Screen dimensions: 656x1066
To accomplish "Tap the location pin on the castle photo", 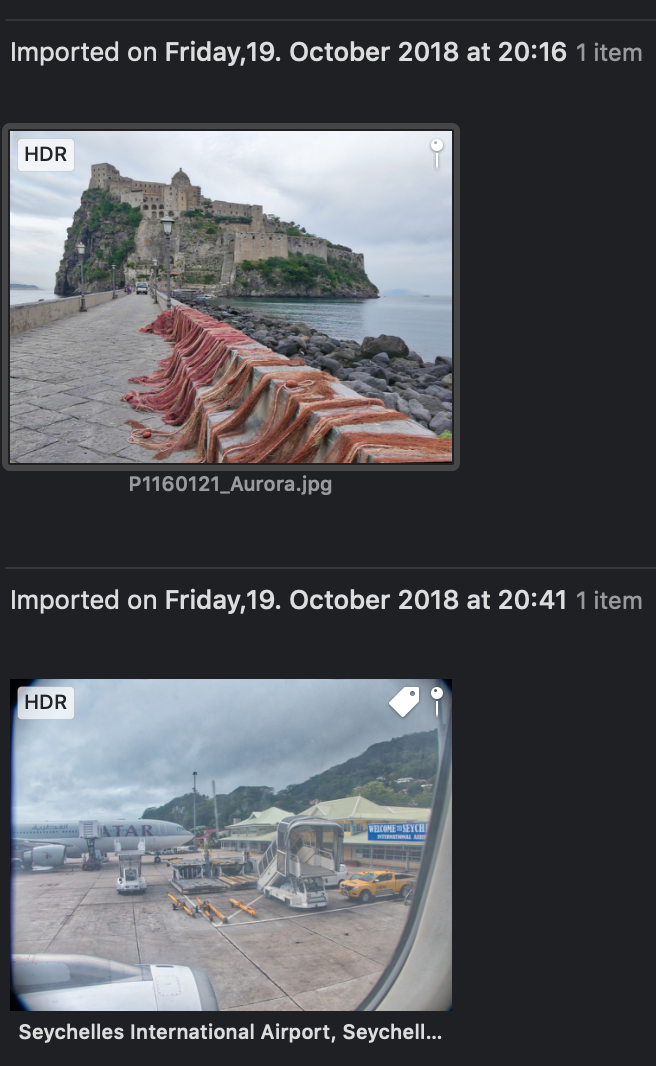I will coord(437,152).
